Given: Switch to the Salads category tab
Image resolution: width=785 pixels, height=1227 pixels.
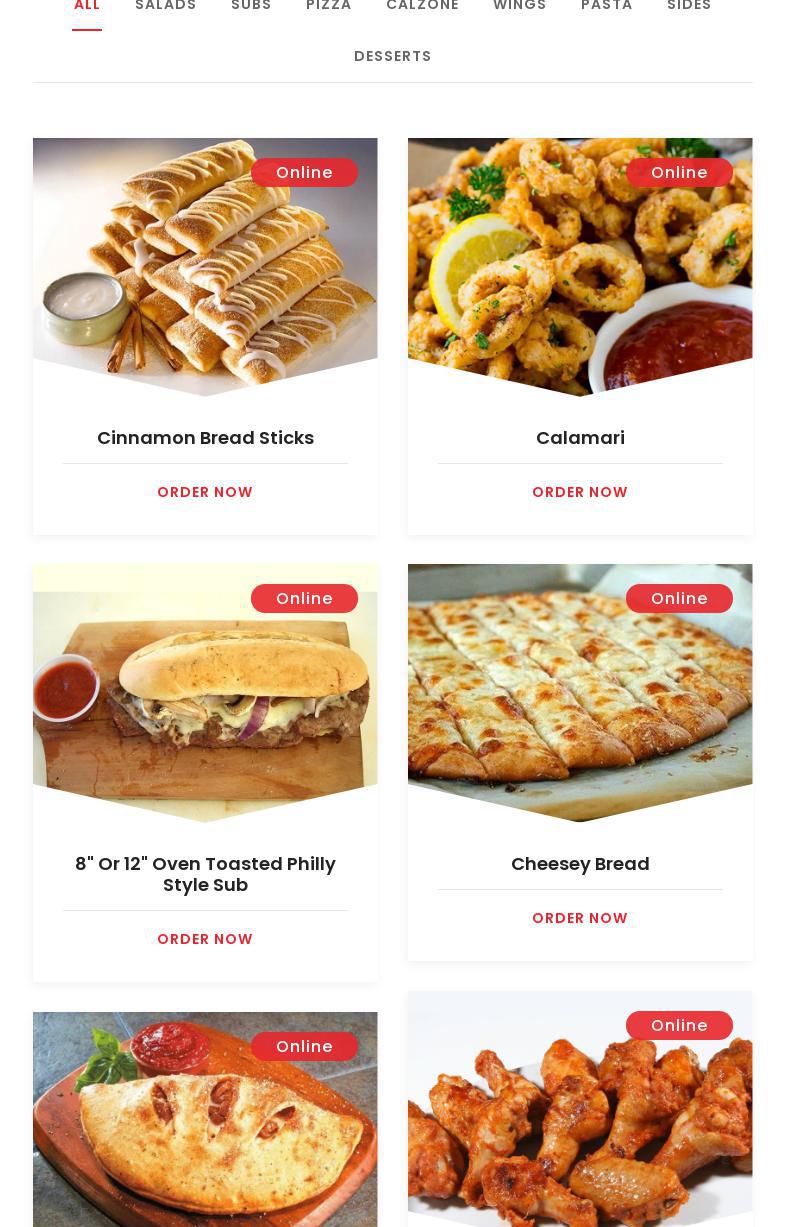Looking at the screenshot, I should [x=165, y=6].
